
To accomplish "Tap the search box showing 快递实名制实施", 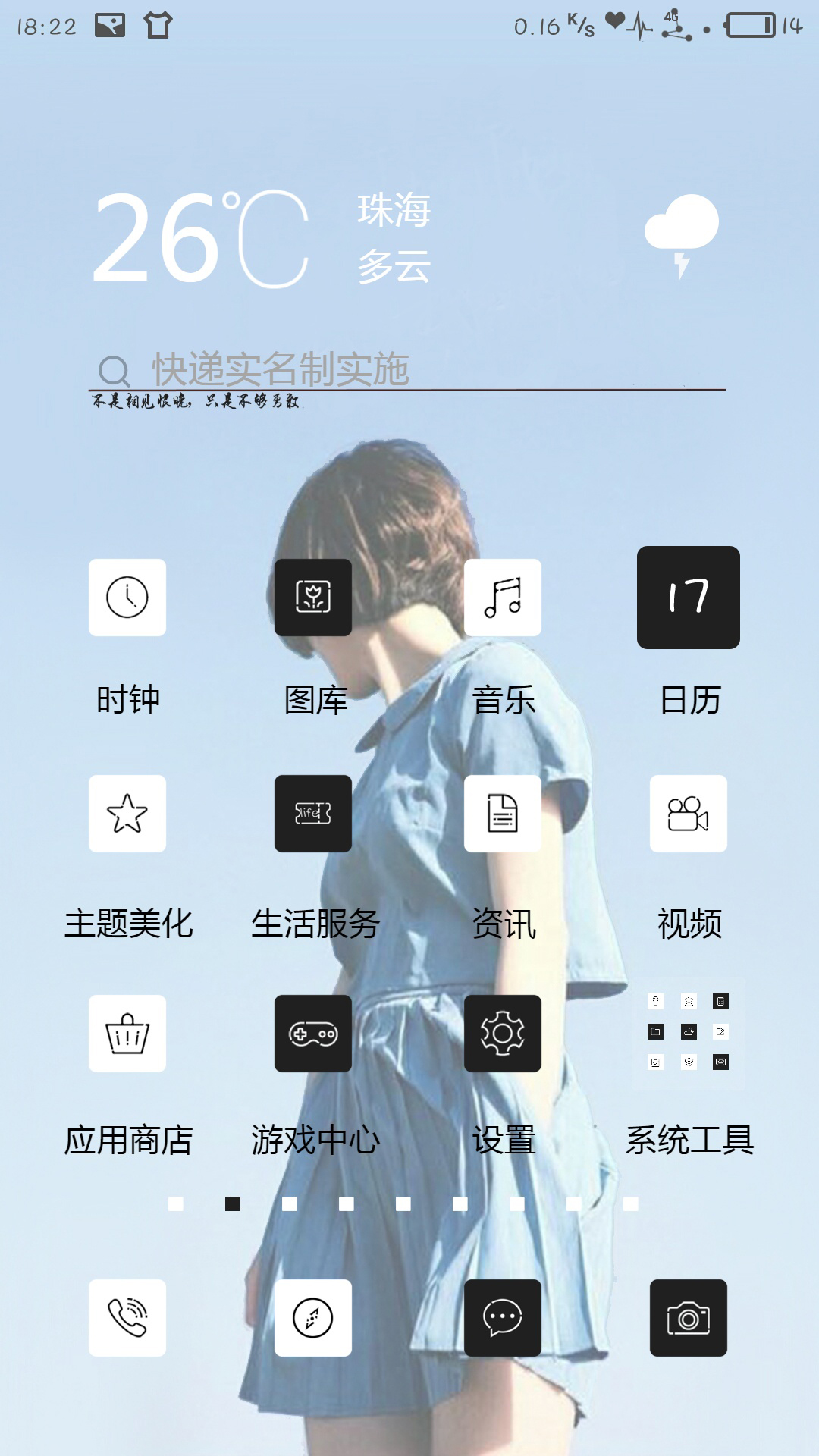I will [x=407, y=369].
